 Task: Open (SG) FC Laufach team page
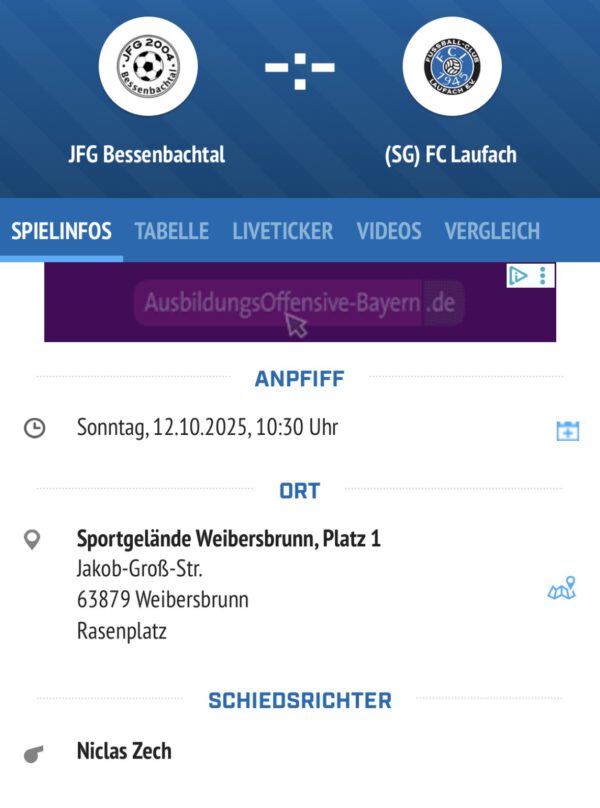click(451, 67)
